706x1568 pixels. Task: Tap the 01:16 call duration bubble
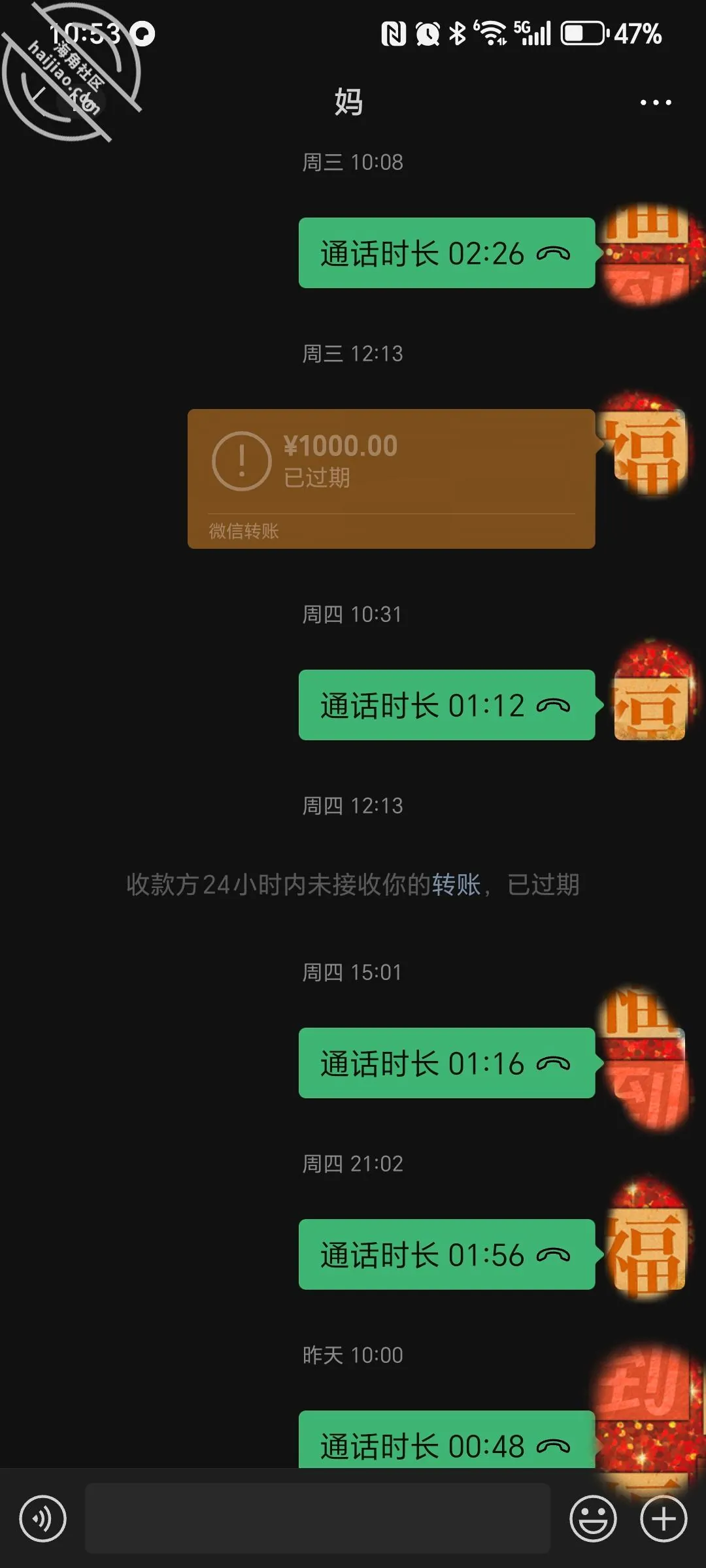coord(446,1063)
